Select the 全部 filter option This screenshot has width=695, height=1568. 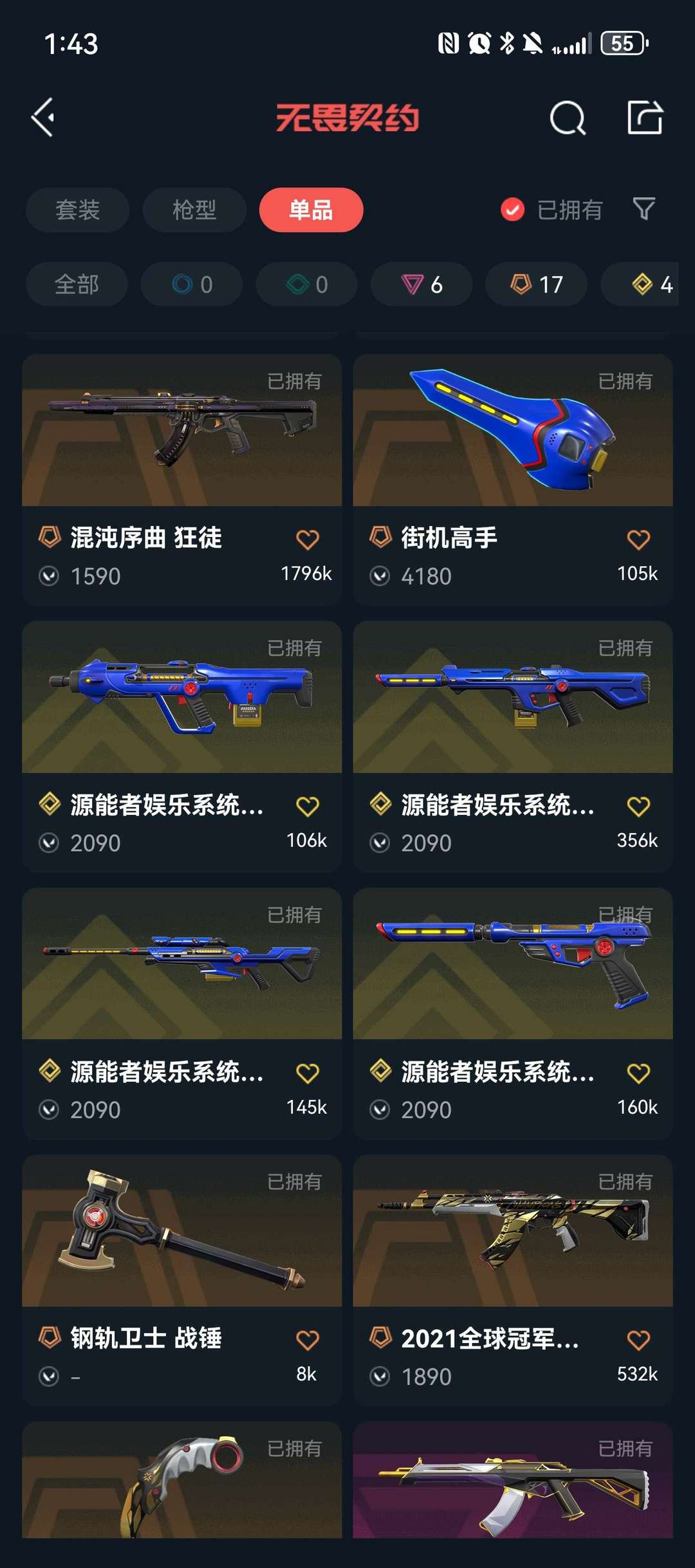tap(76, 284)
